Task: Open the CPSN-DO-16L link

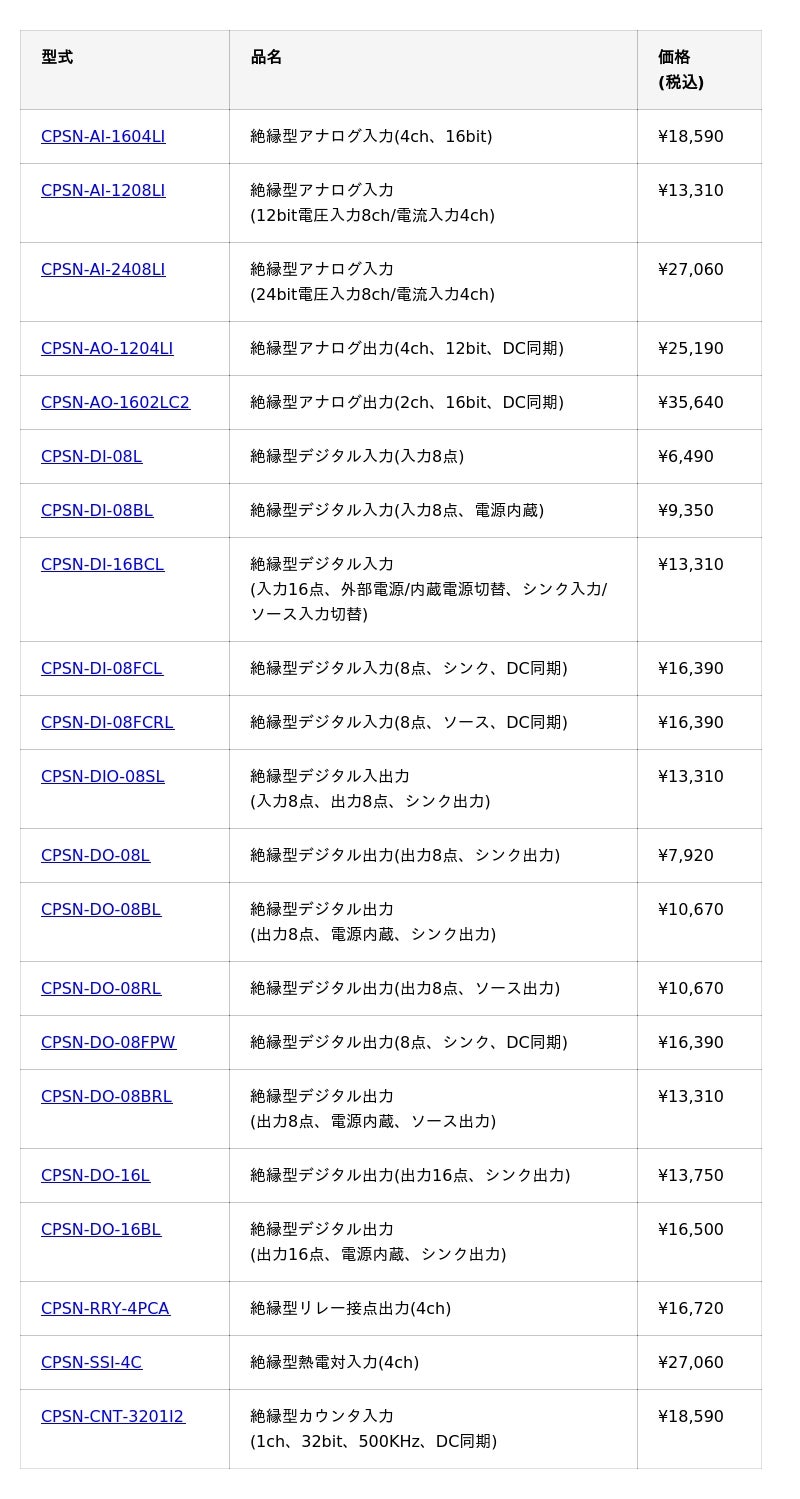Action: coord(95,1175)
